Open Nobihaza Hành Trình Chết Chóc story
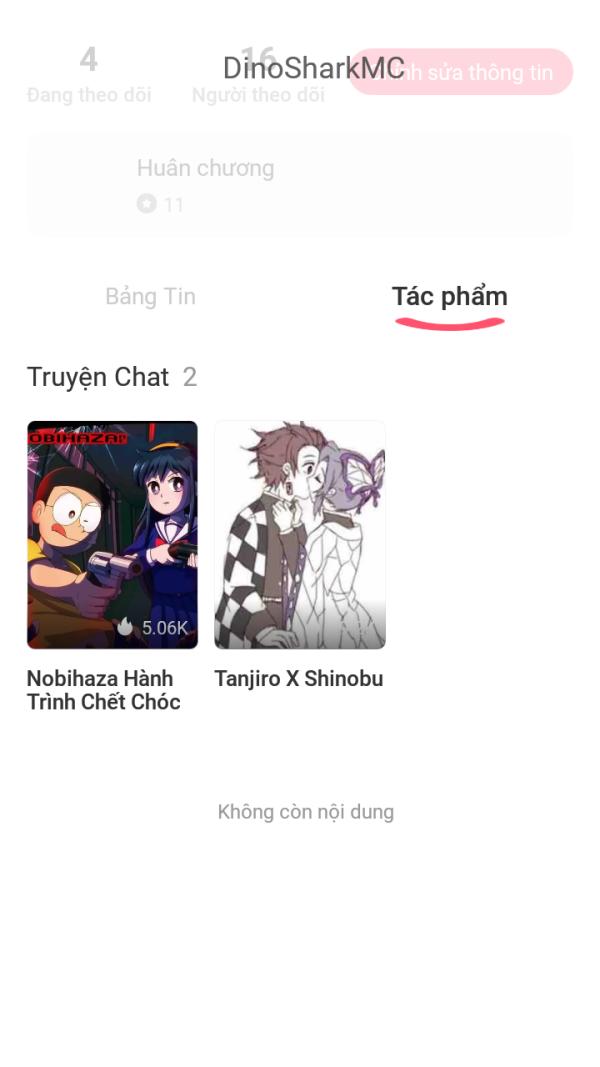 click(x=112, y=535)
